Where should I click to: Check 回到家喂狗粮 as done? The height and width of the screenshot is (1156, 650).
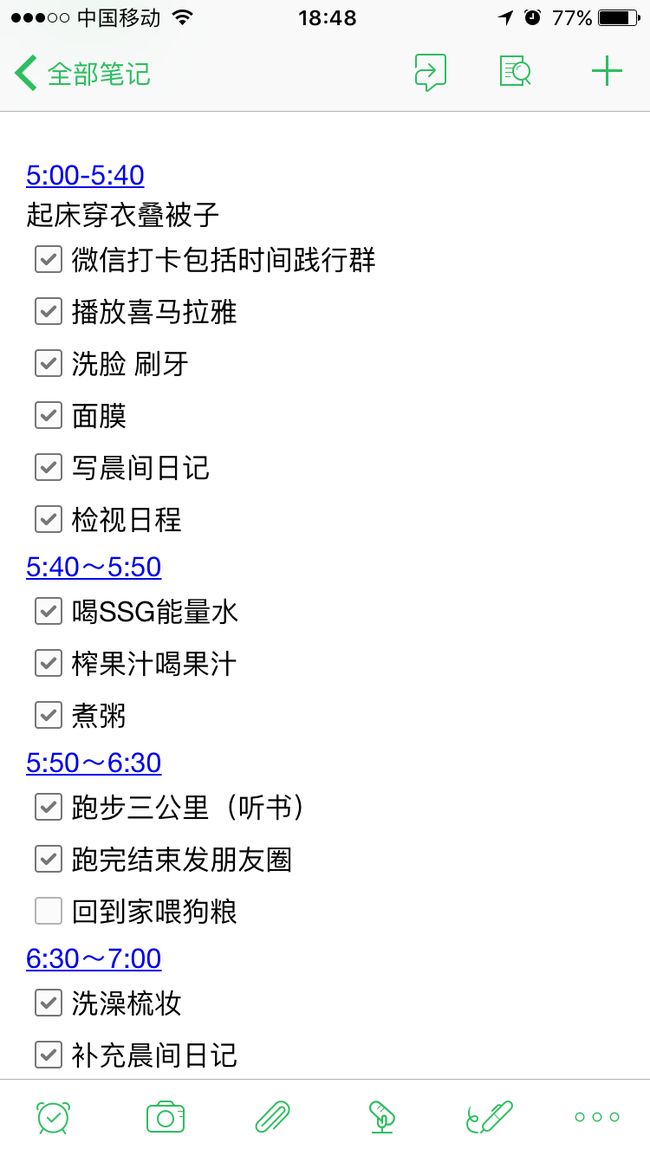(49, 912)
